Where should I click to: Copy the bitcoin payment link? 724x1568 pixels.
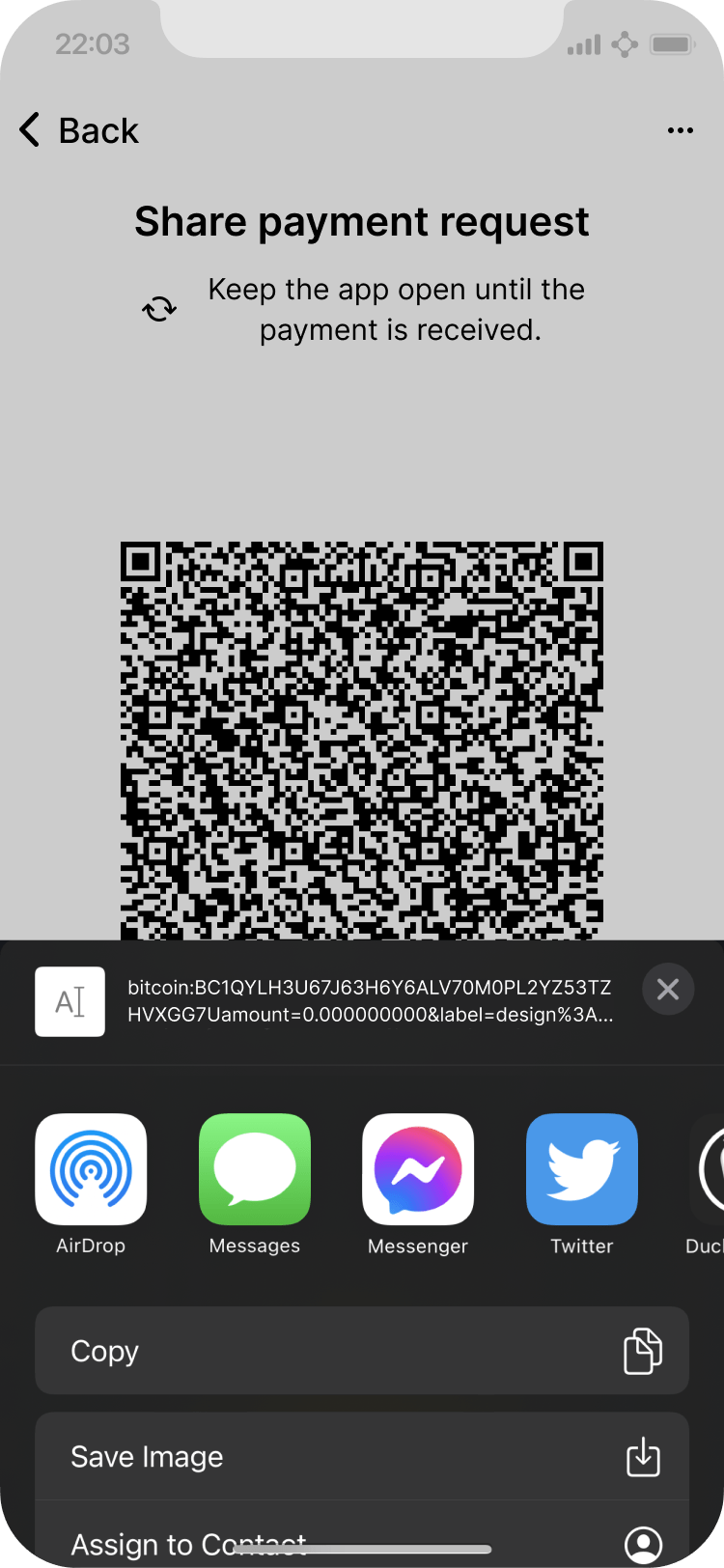click(x=362, y=1351)
